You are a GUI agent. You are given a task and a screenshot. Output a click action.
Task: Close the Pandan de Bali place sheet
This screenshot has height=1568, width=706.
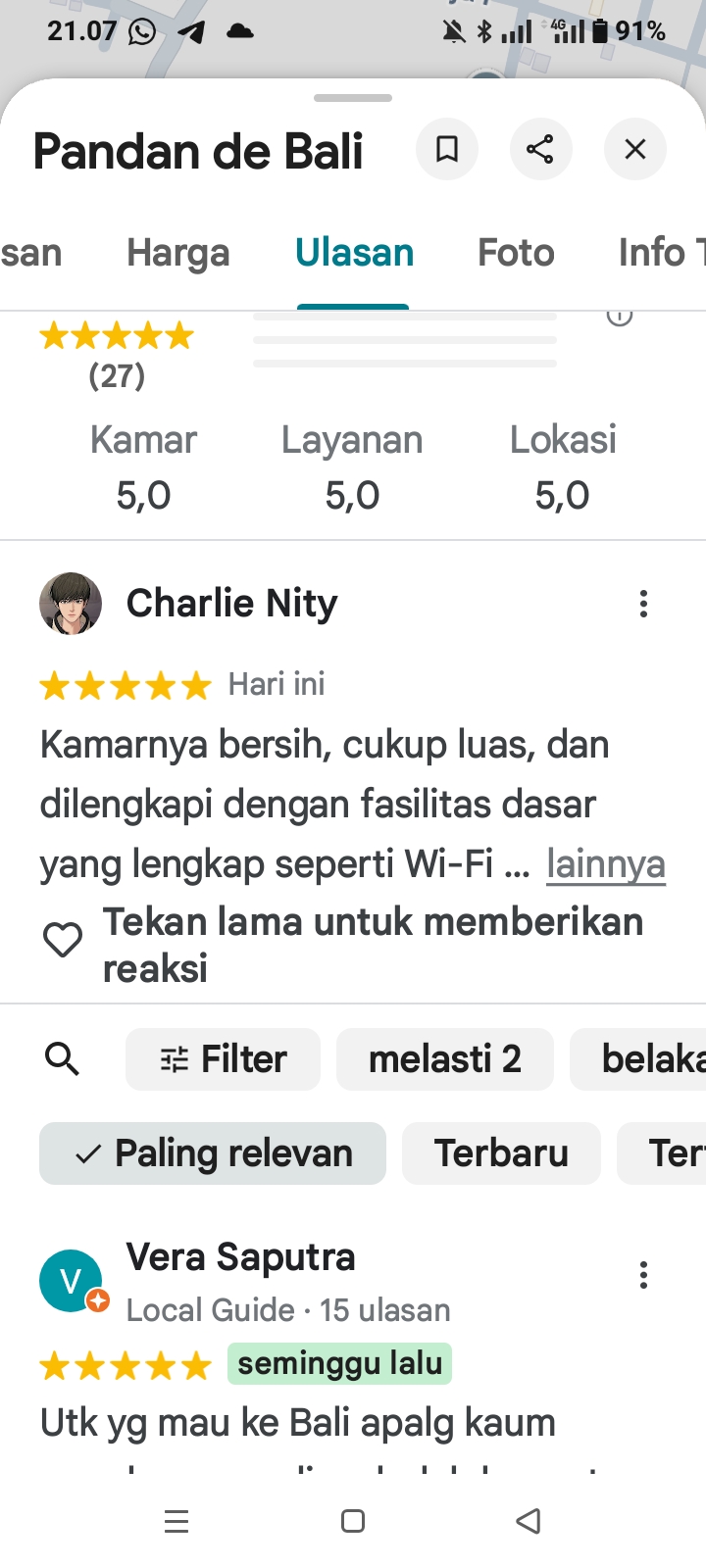coord(635,149)
